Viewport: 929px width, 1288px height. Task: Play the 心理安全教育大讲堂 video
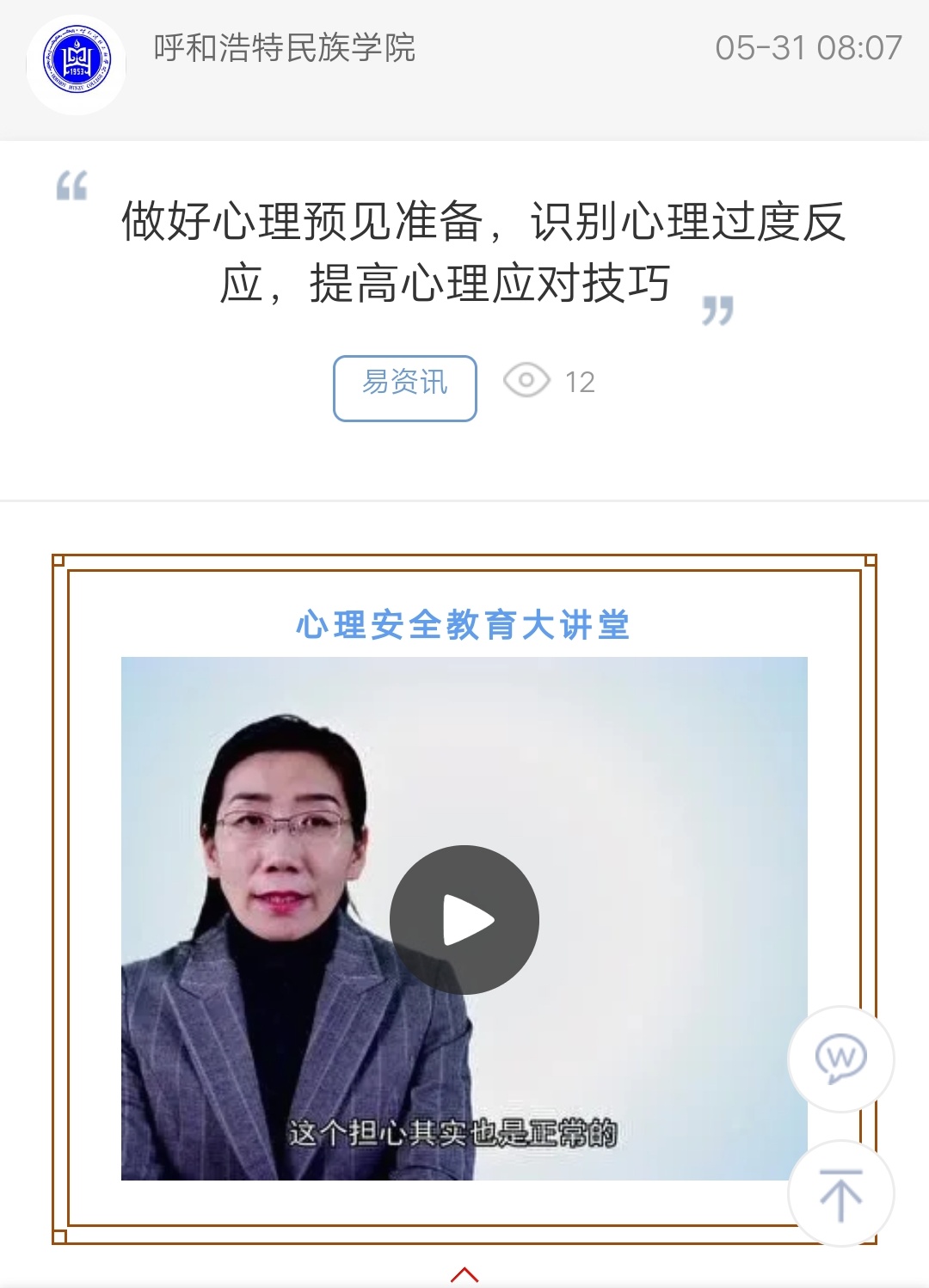[464, 920]
